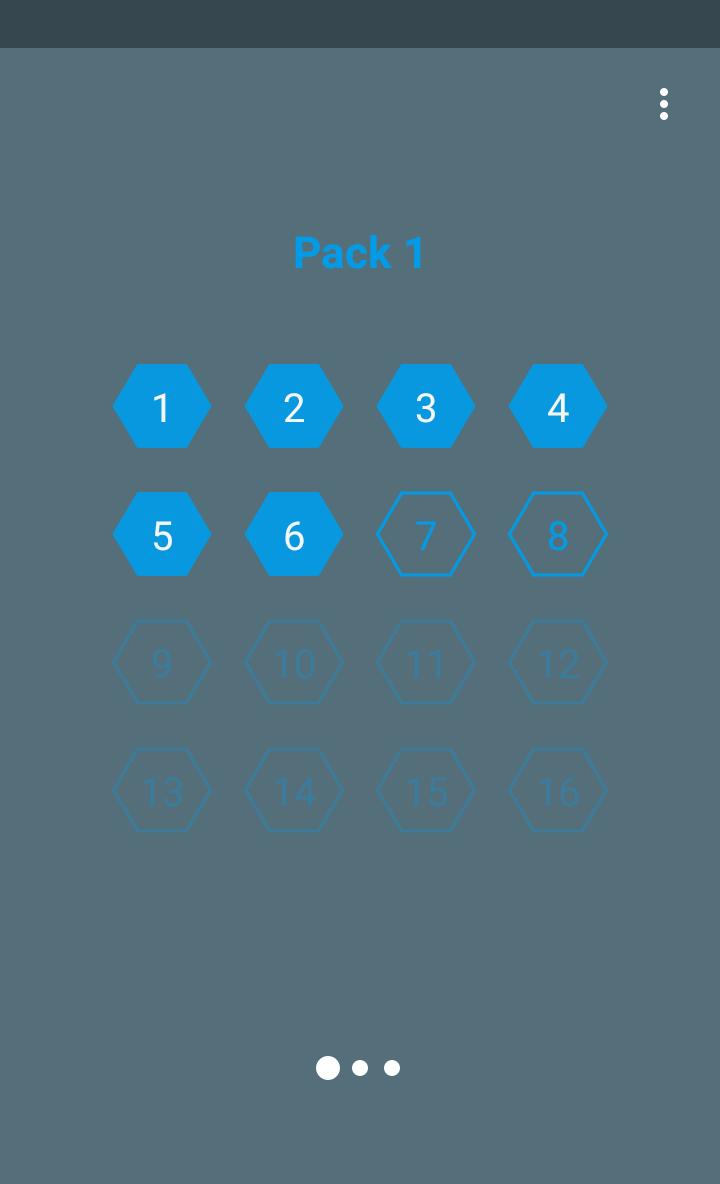Viewport: 720px width, 1184px height.
Task: Play level 3
Action: (x=426, y=407)
